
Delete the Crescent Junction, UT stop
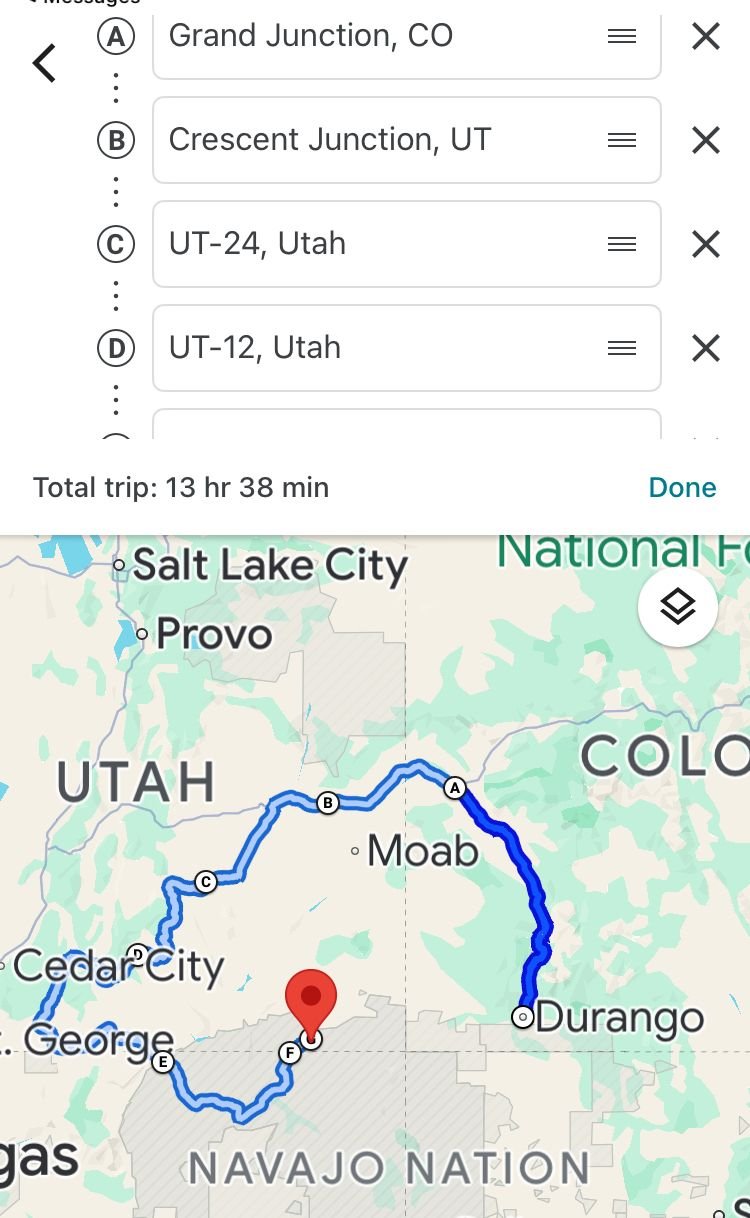point(706,140)
